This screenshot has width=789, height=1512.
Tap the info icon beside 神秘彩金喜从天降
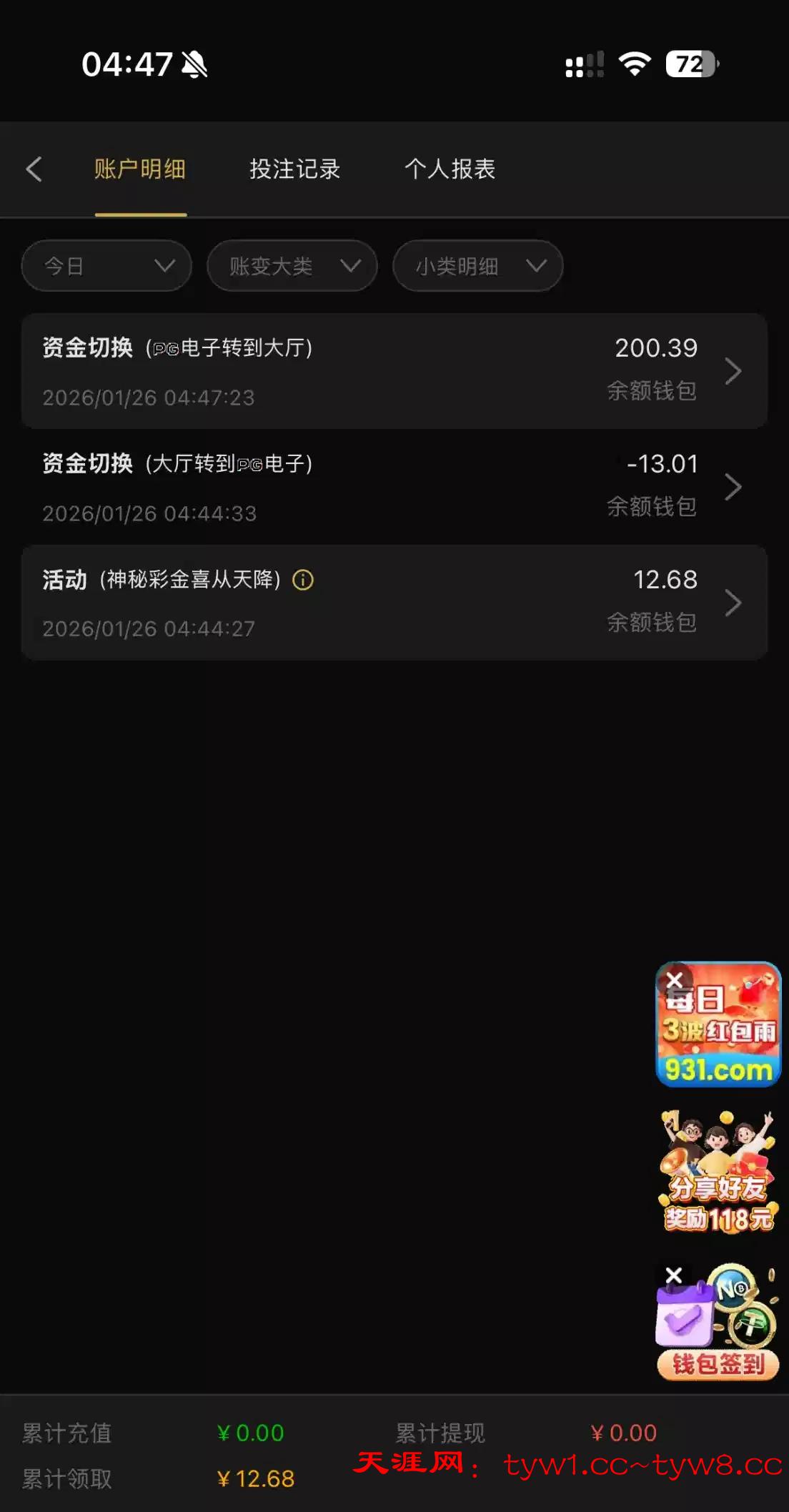[303, 580]
